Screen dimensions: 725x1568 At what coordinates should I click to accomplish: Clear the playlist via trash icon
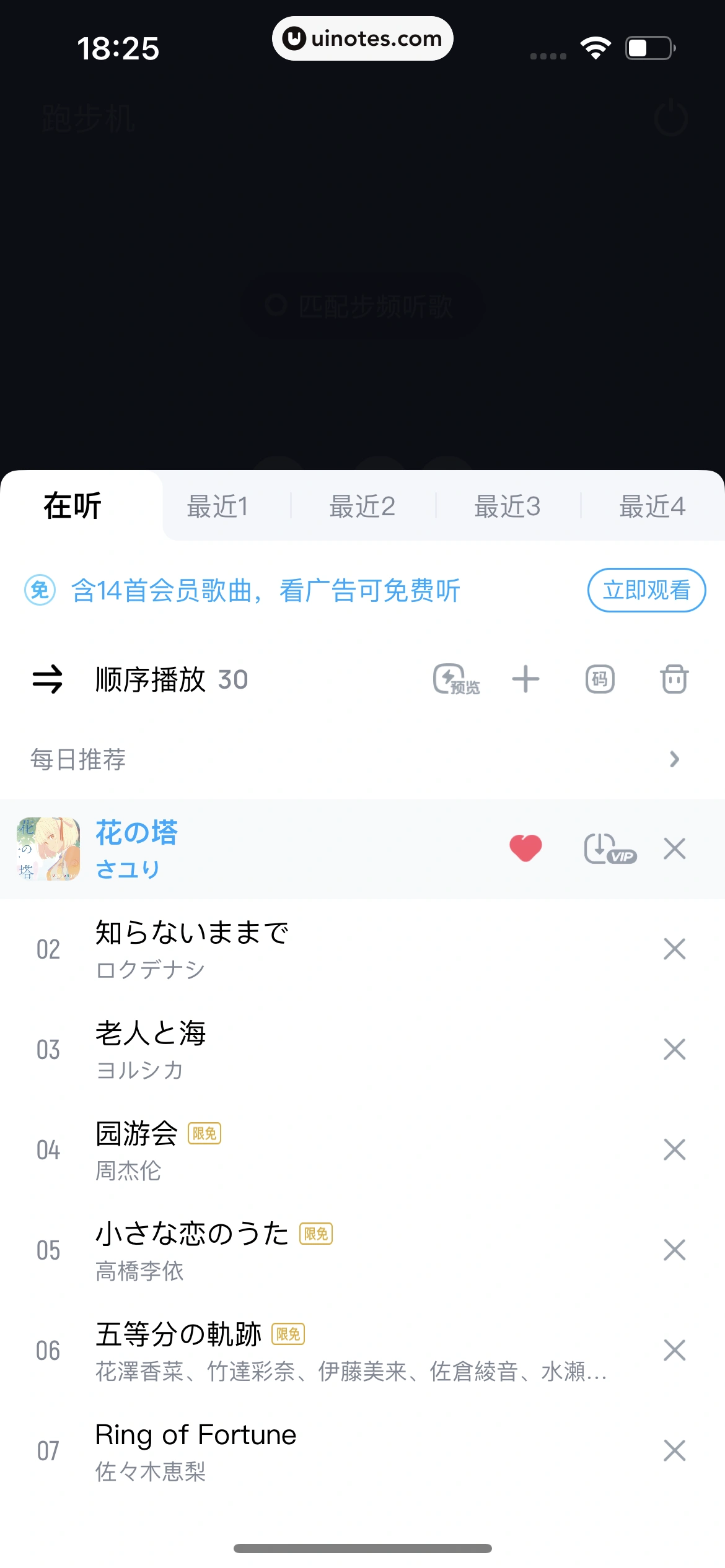673,678
